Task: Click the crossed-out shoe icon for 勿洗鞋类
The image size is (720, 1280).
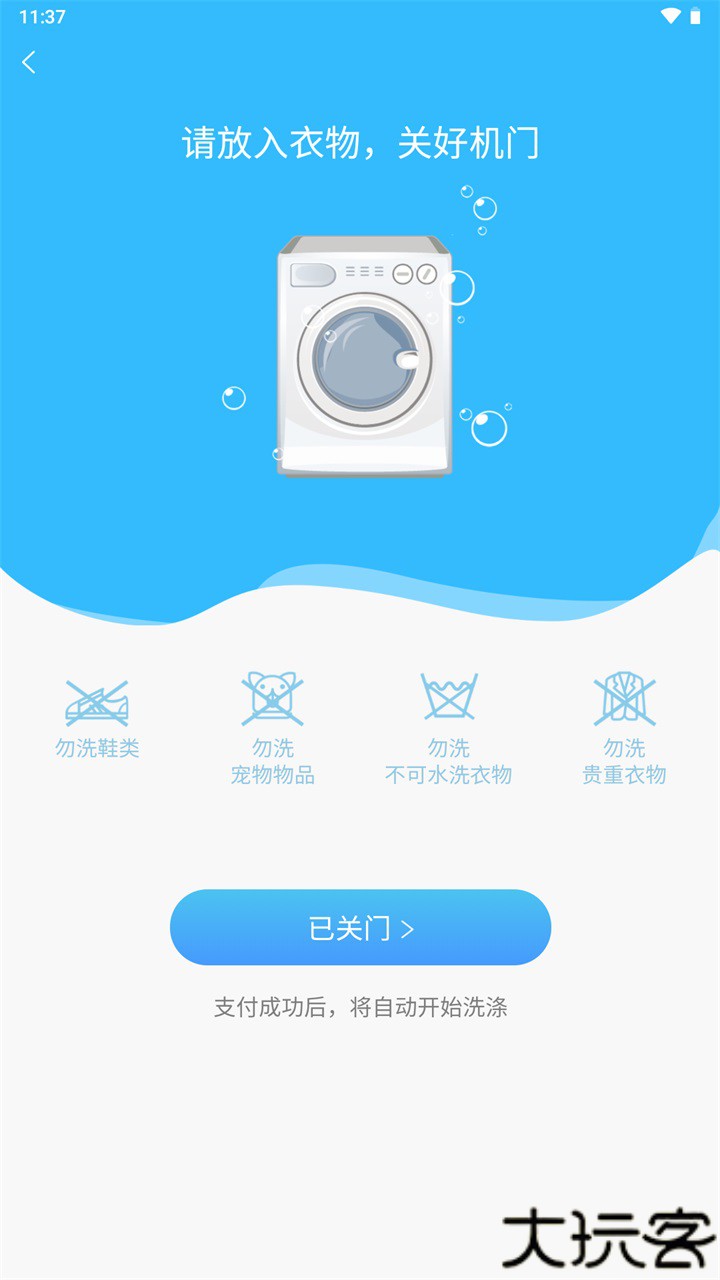Action: (x=97, y=701)
